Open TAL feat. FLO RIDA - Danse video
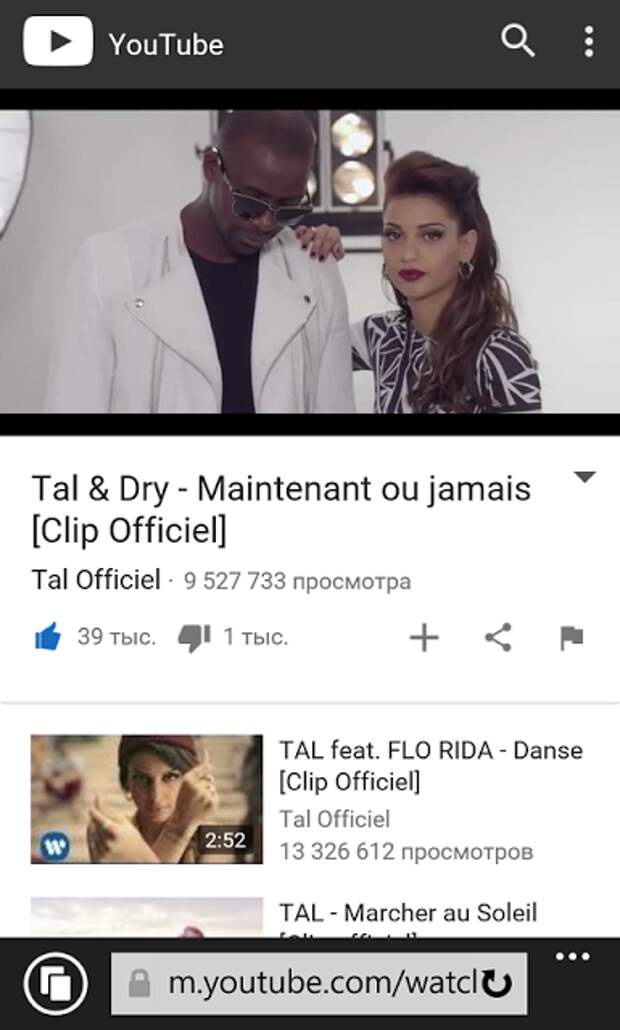620x1030 pixels. [430, 765]
